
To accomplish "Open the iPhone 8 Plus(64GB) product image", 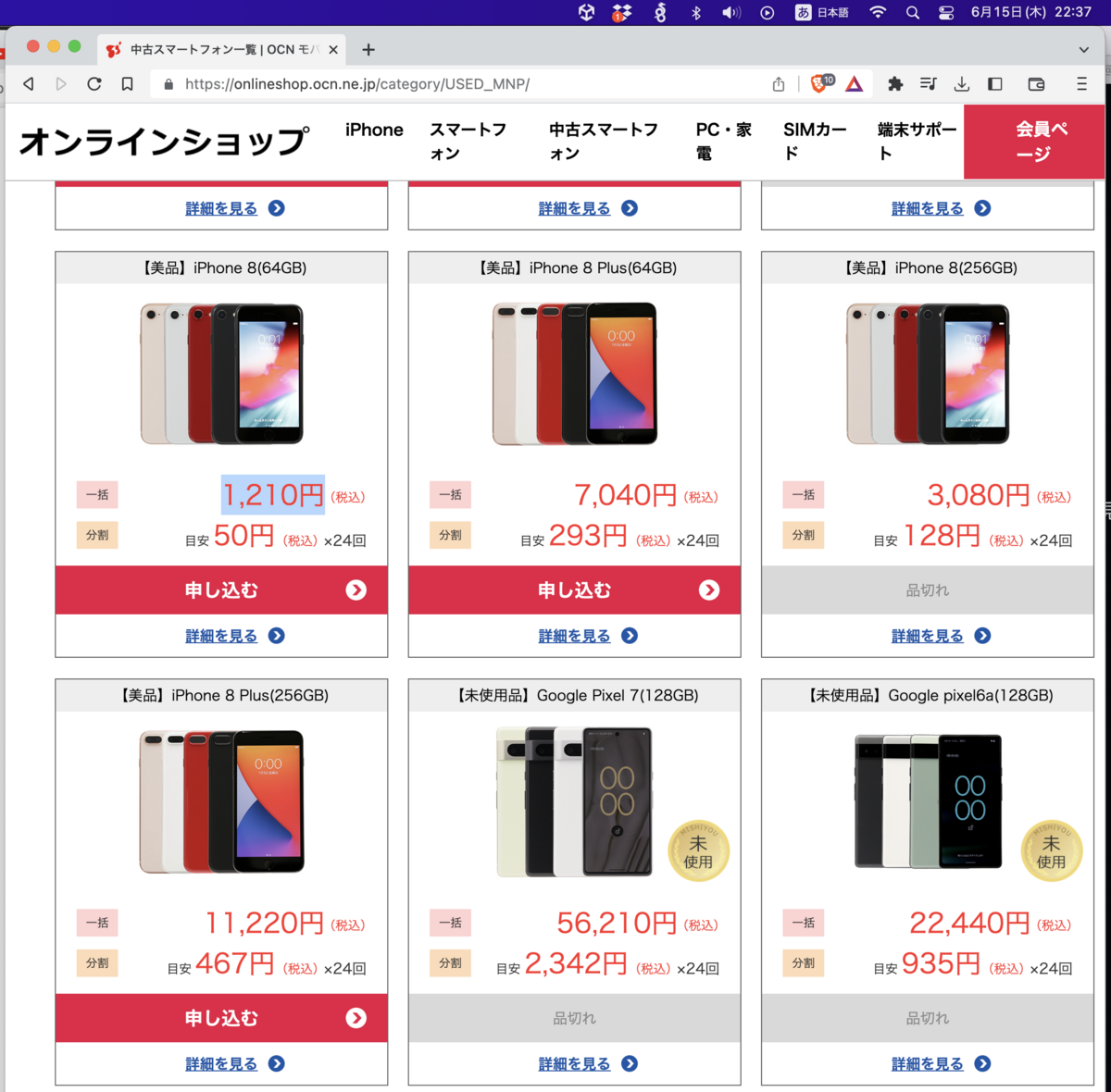I will point(574,373).
